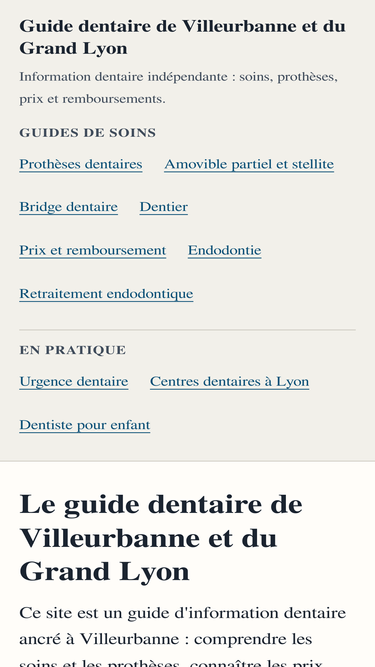Open the Bridge dentaire link
375x667 pixels.
[x=68, y=207]
